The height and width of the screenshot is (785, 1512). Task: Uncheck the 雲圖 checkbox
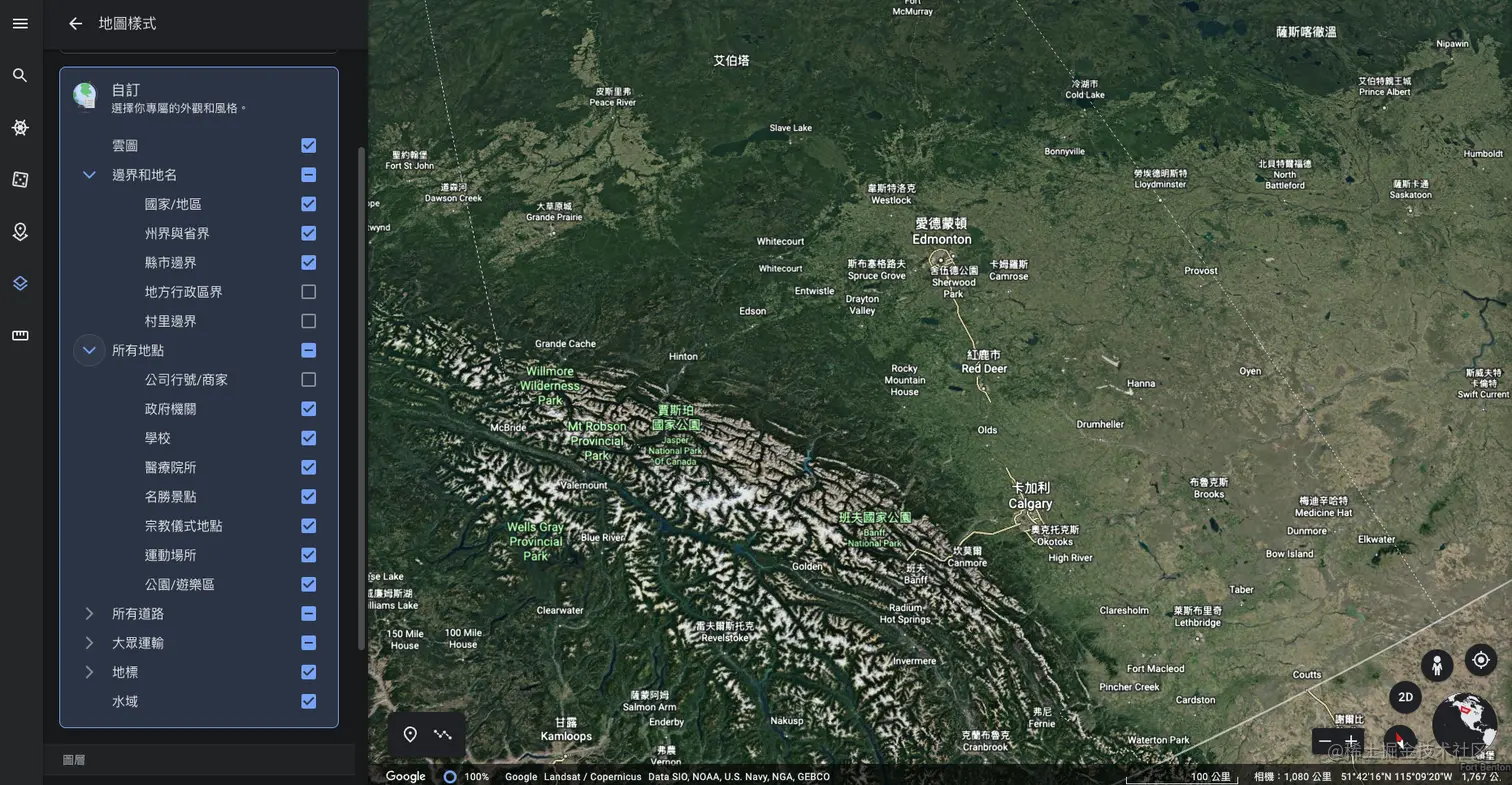[x=308, y=145]
